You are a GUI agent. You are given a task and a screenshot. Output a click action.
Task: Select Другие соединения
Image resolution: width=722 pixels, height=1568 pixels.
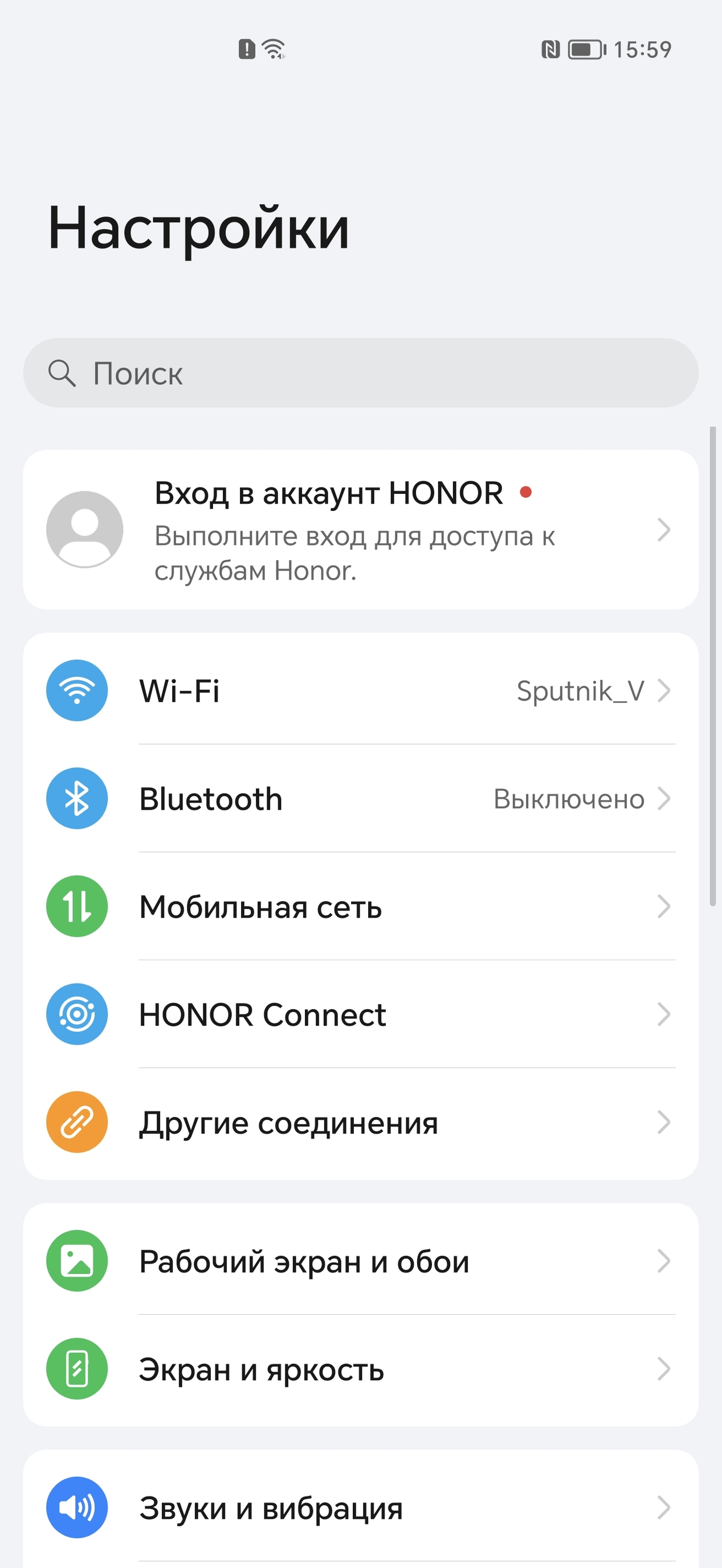pos(360,1122)
